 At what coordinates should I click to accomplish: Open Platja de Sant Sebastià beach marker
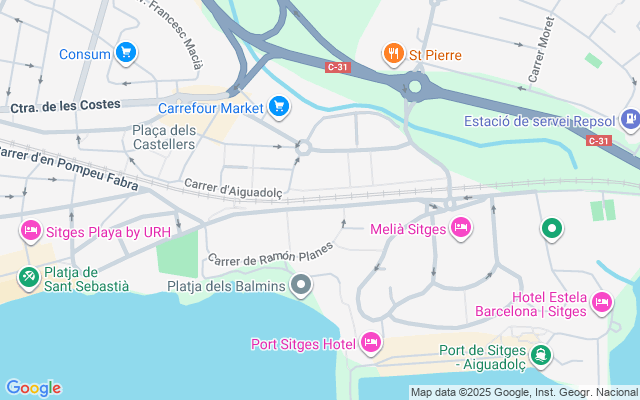pyautogui.click(x=30, y=277)
